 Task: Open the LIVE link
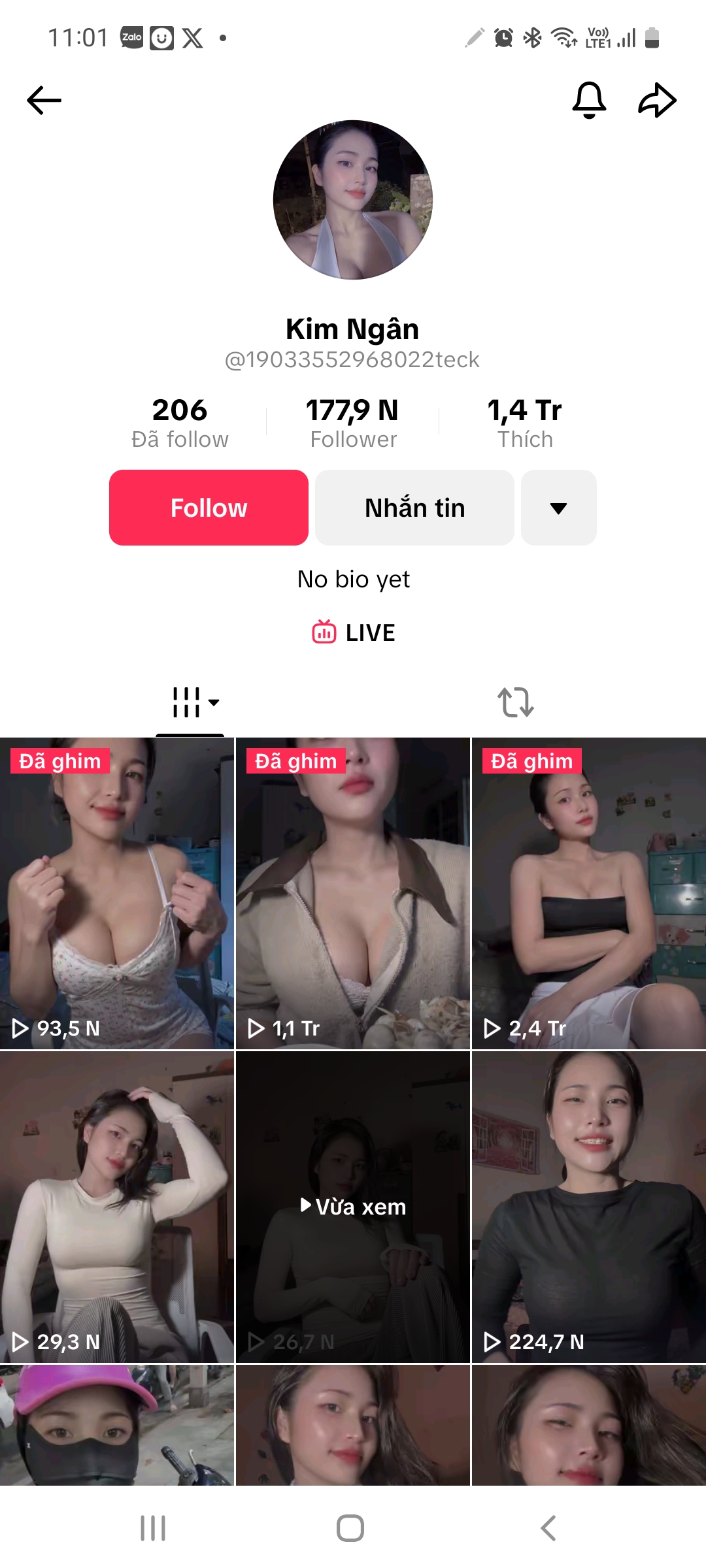354,632
